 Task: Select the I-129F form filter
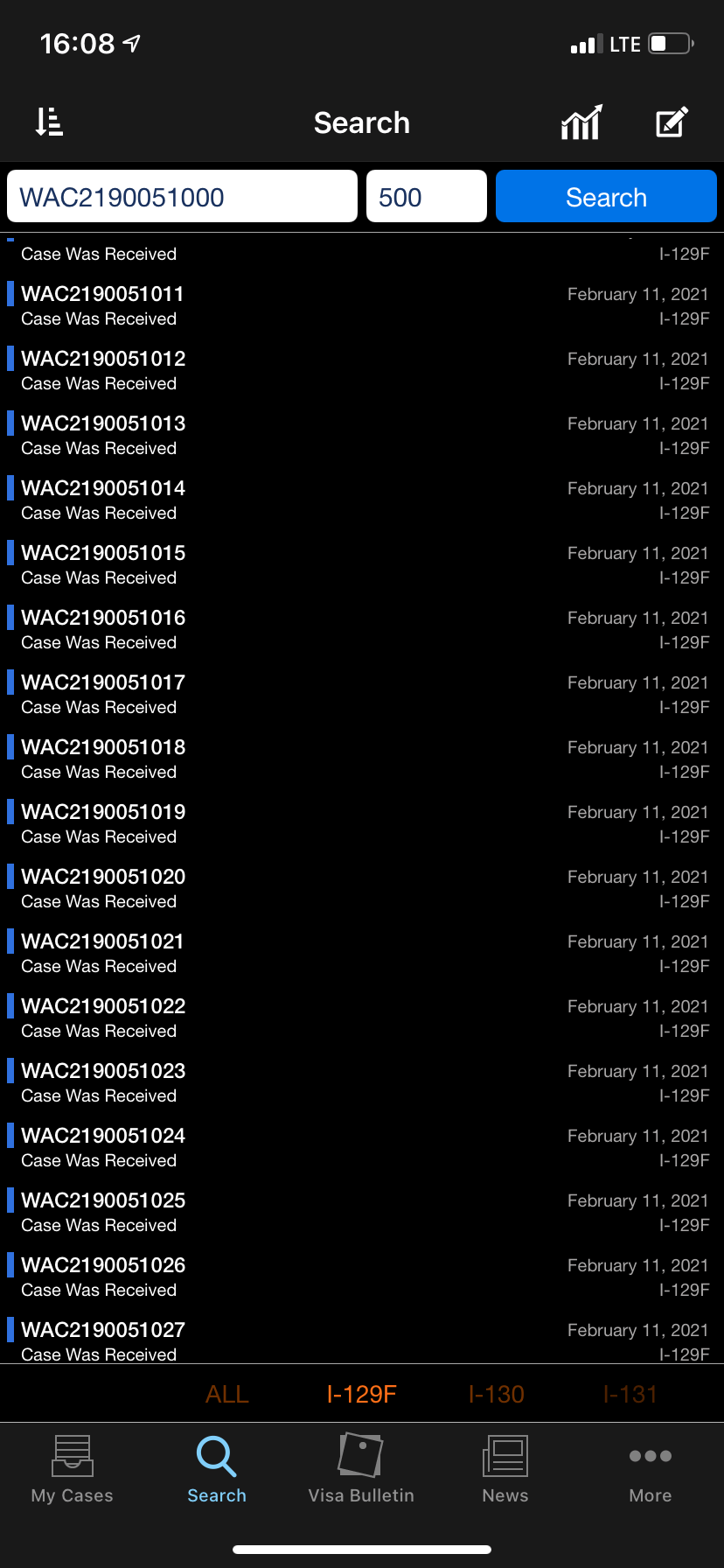[362, 1394]
